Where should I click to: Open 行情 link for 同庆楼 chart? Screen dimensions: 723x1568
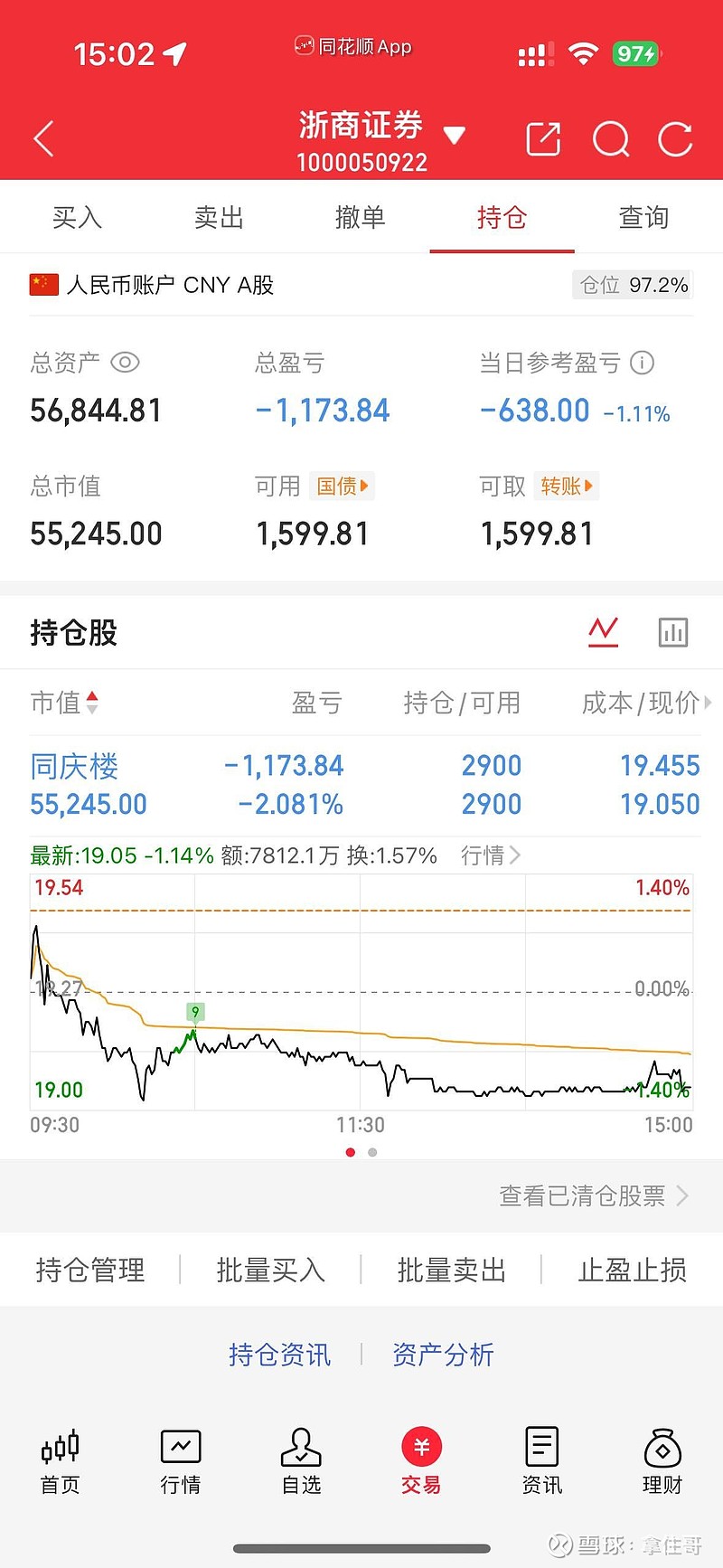490,855
